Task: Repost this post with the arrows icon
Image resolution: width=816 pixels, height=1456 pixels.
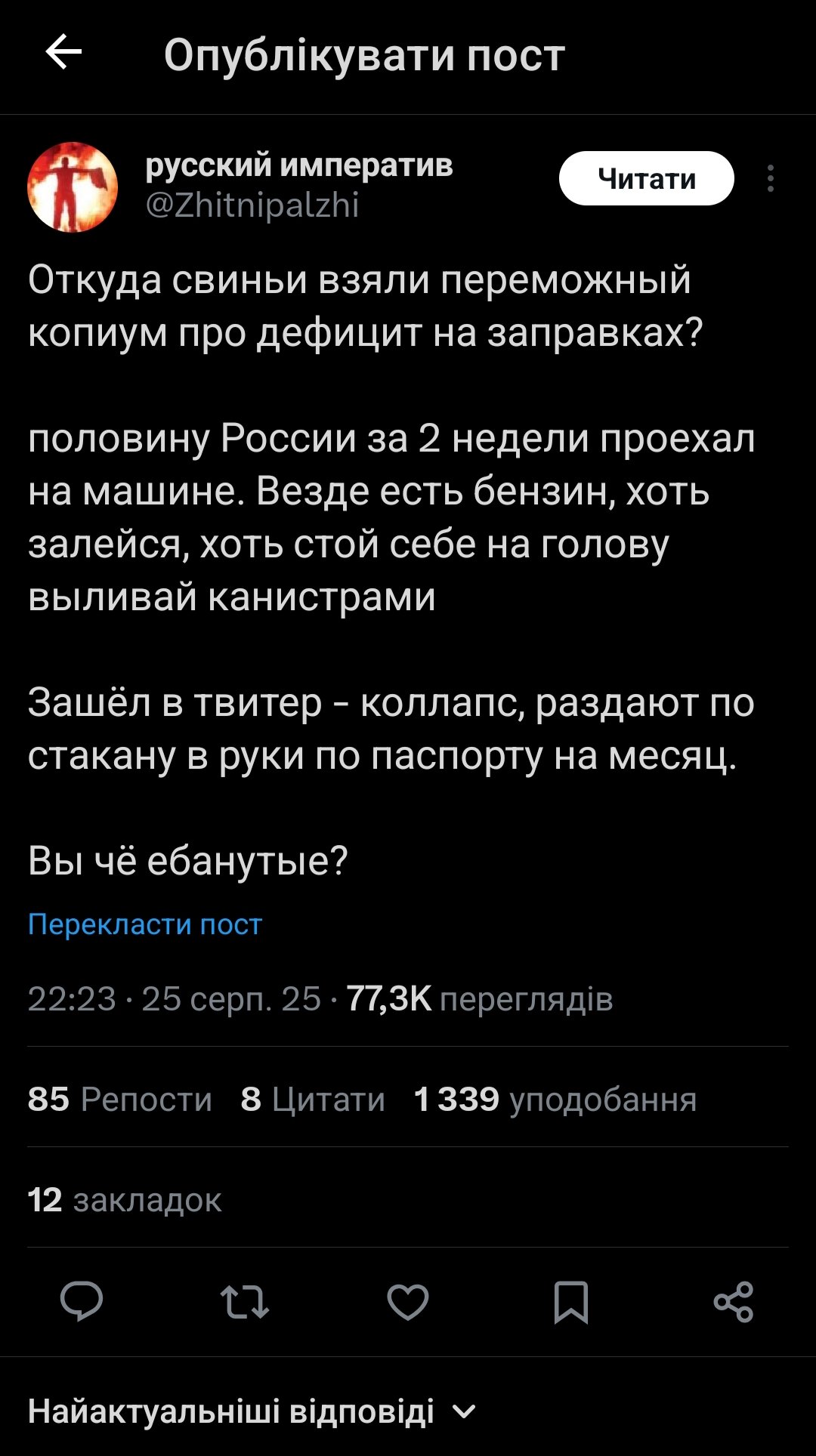Action: coord(245,1302)
